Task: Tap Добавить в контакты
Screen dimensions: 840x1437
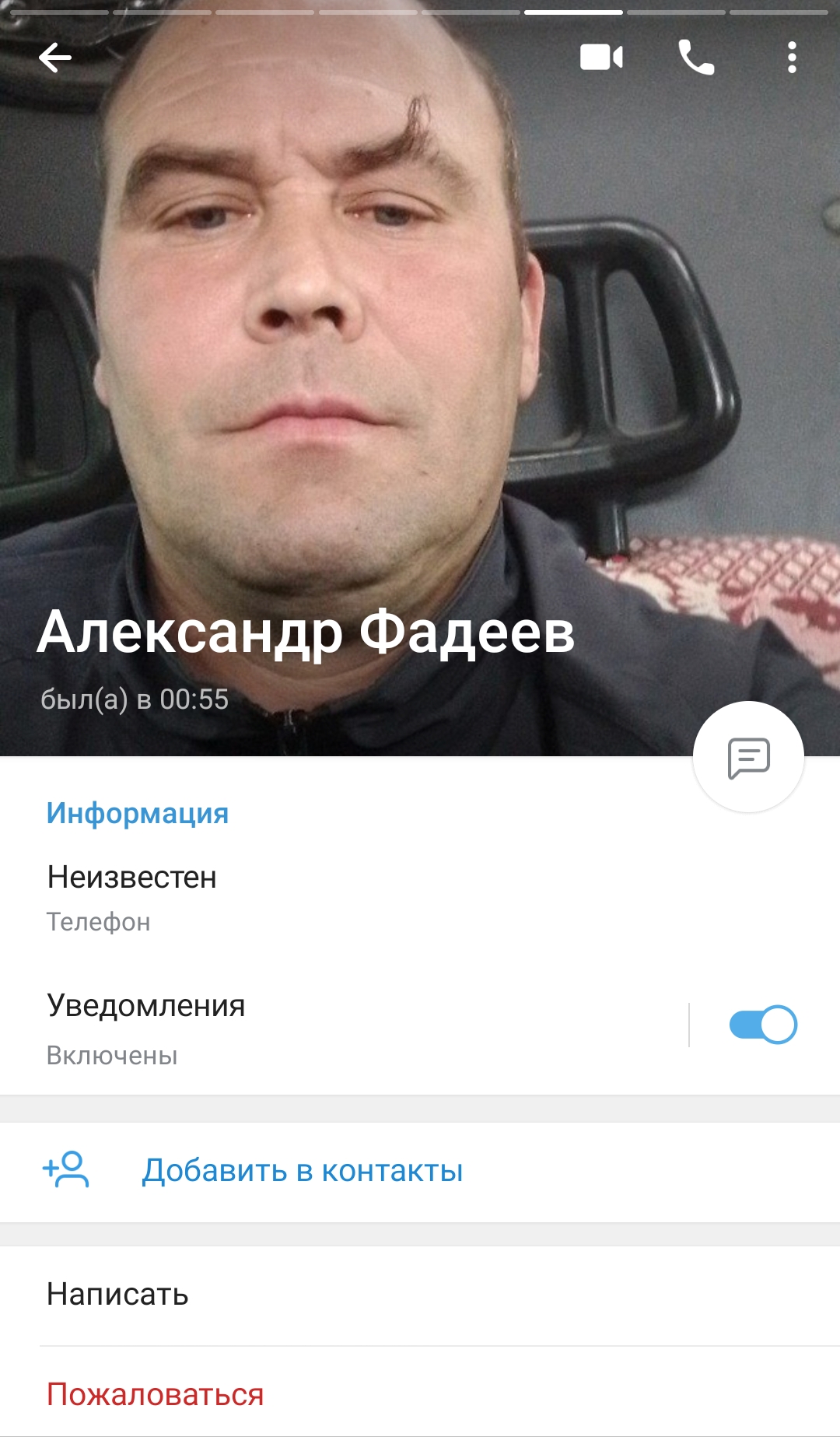Action: point(302,1171)
